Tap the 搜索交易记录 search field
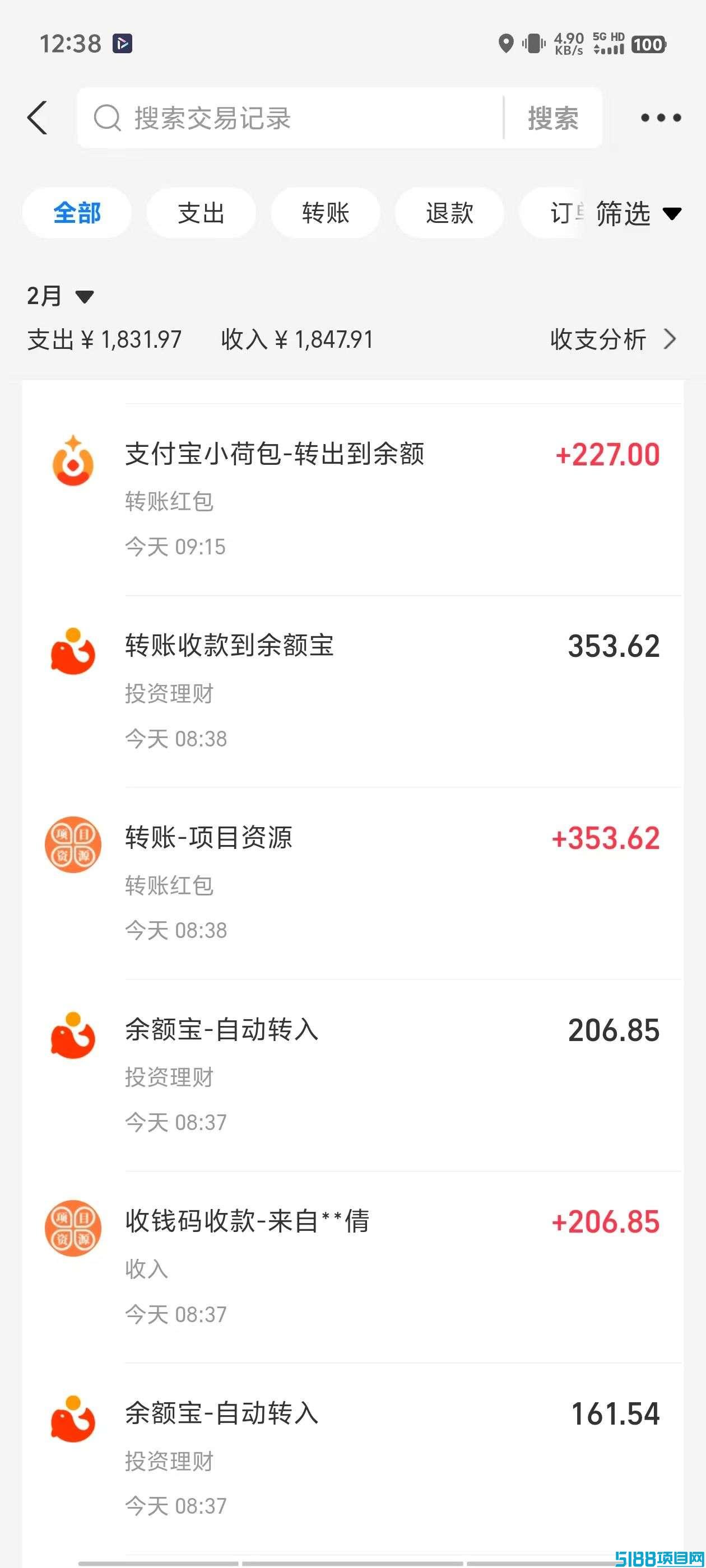Viewport: 706px width, 1568px height. [291, 118]
